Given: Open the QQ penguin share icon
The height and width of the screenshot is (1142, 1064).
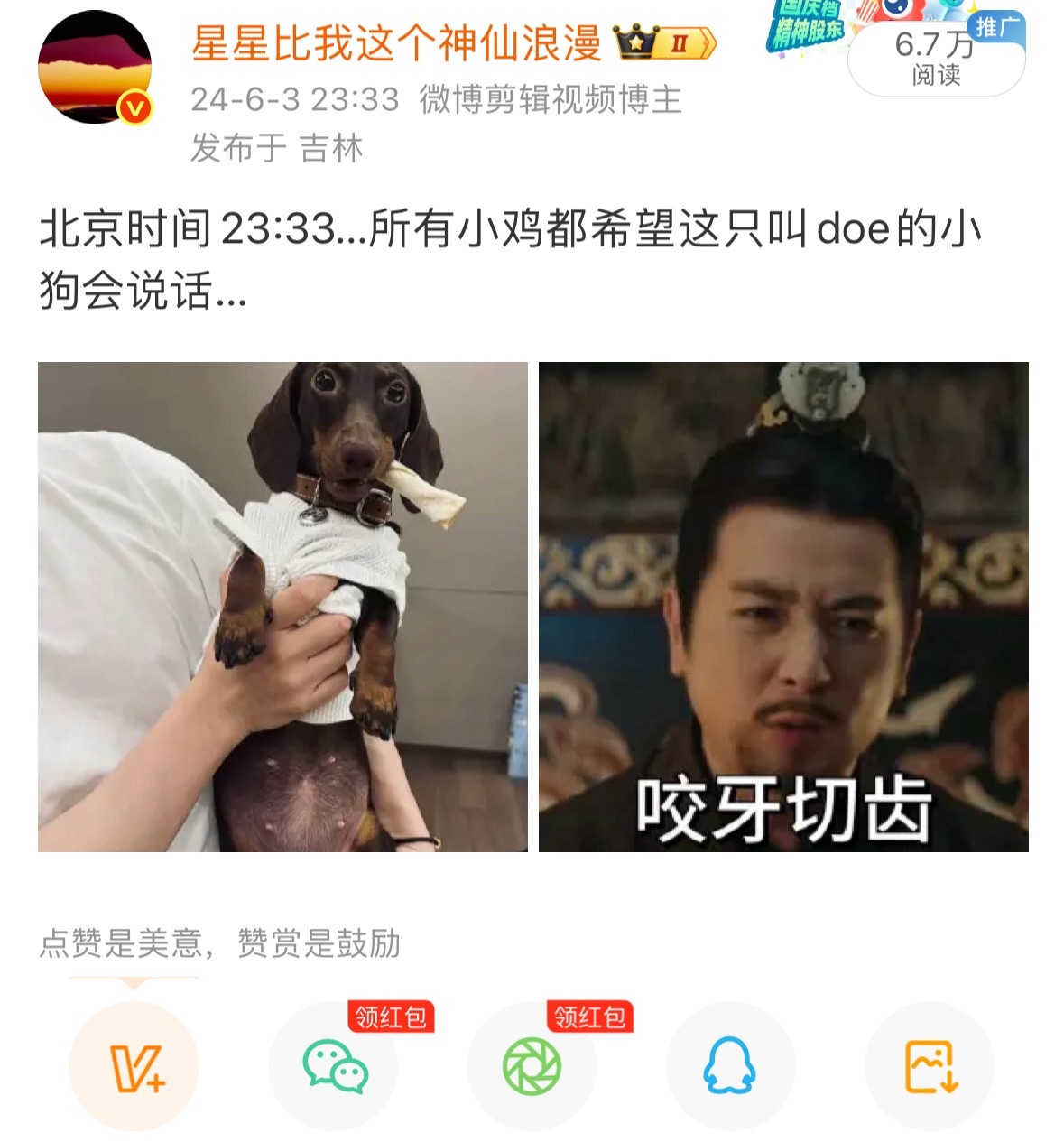Looking at the screenshot, I should pyautogui.click(x=729, y=1067).
